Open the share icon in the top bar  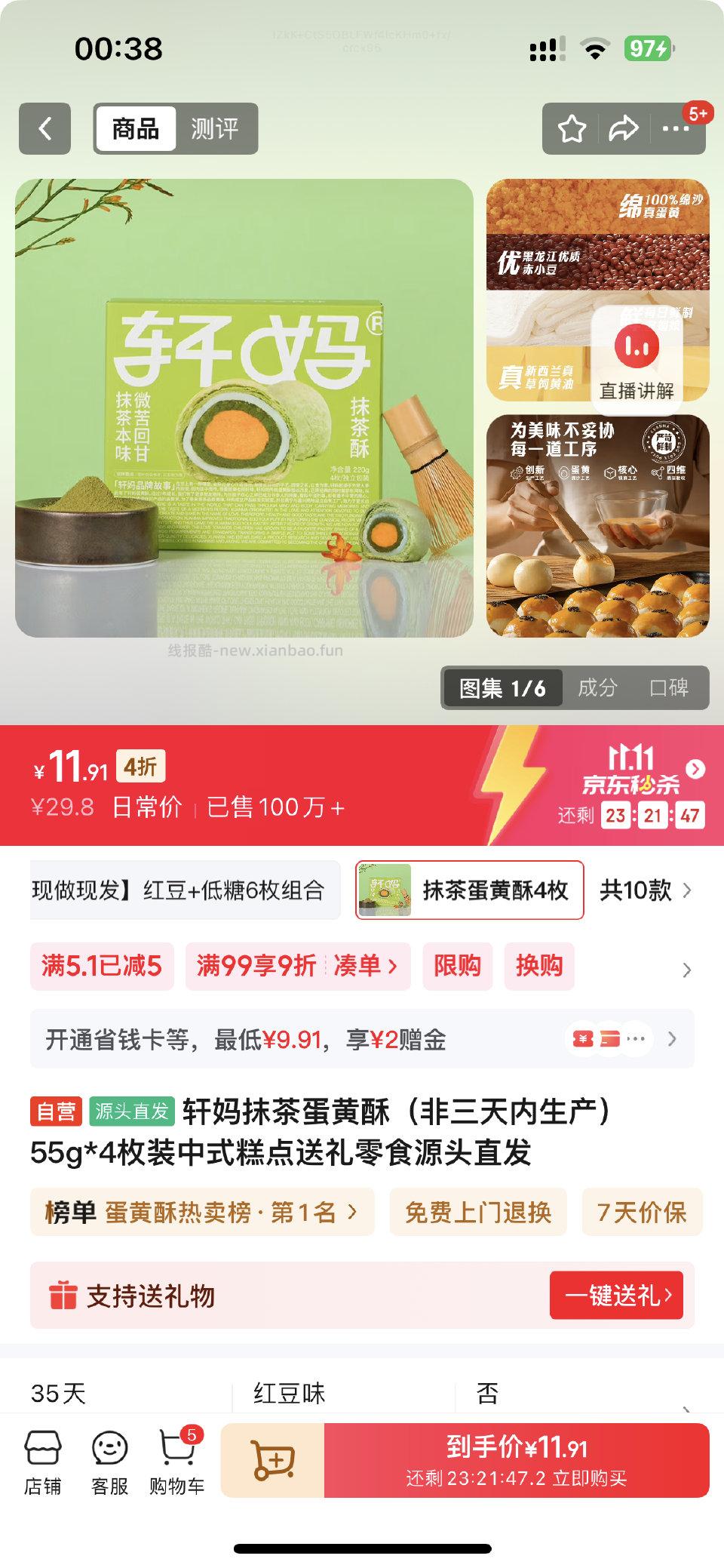[x=623, y=128]
